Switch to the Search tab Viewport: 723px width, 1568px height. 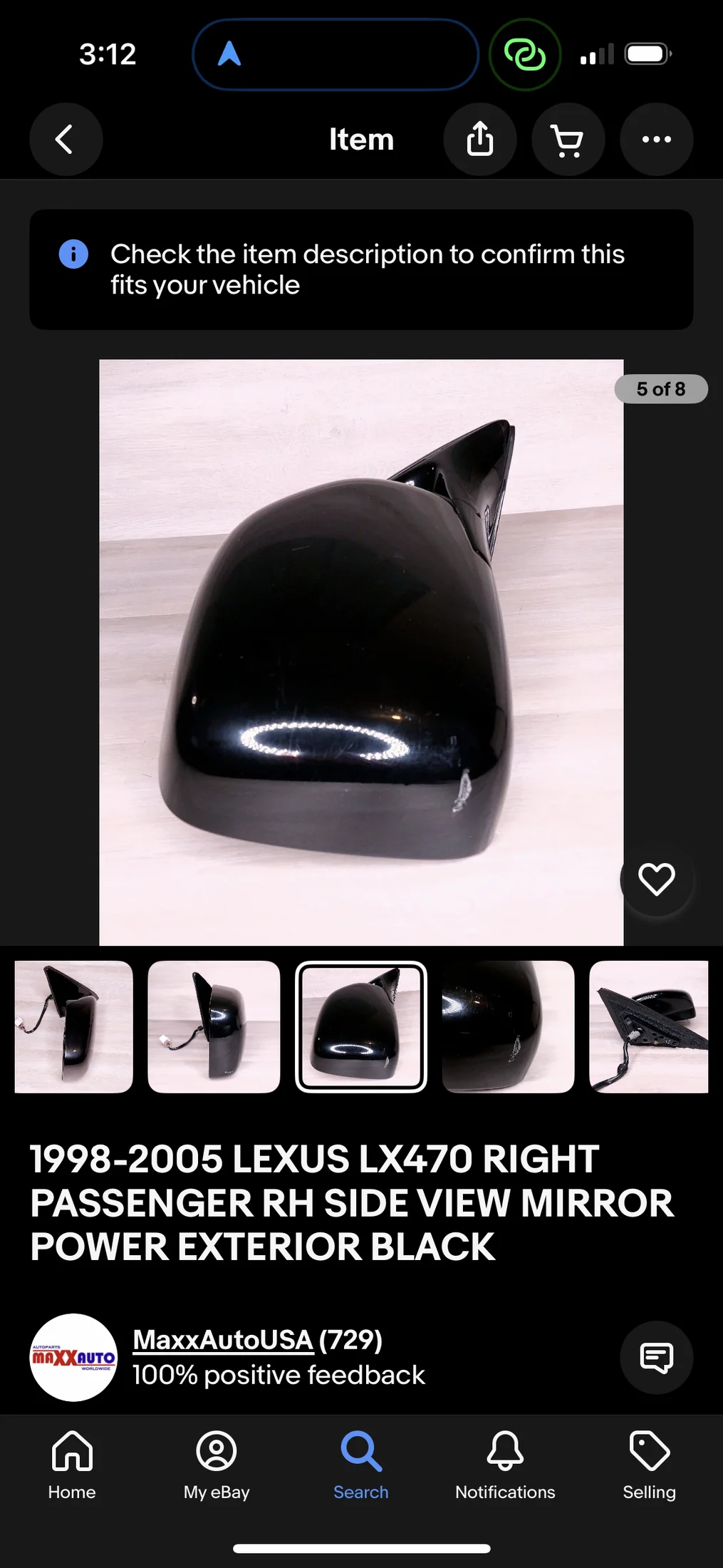361,1465
